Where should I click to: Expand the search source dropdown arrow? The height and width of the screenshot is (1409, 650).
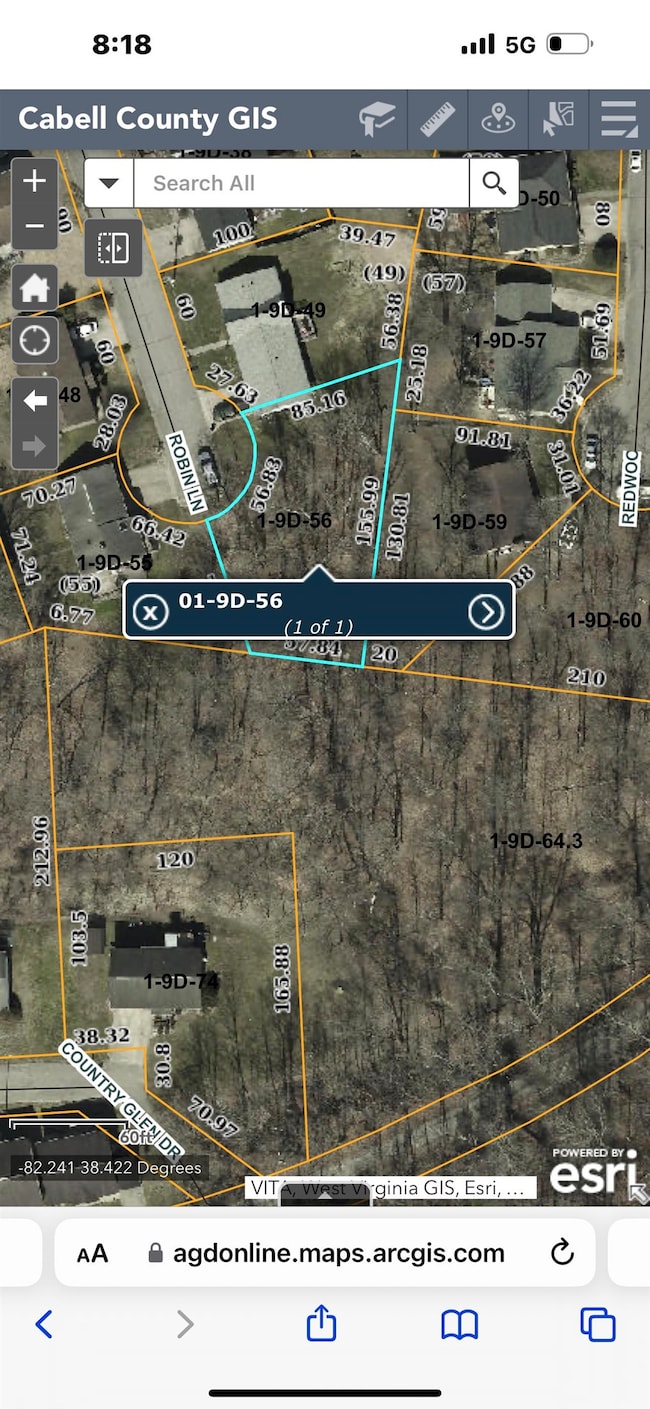pyautogui.click(x=109, y=183)
